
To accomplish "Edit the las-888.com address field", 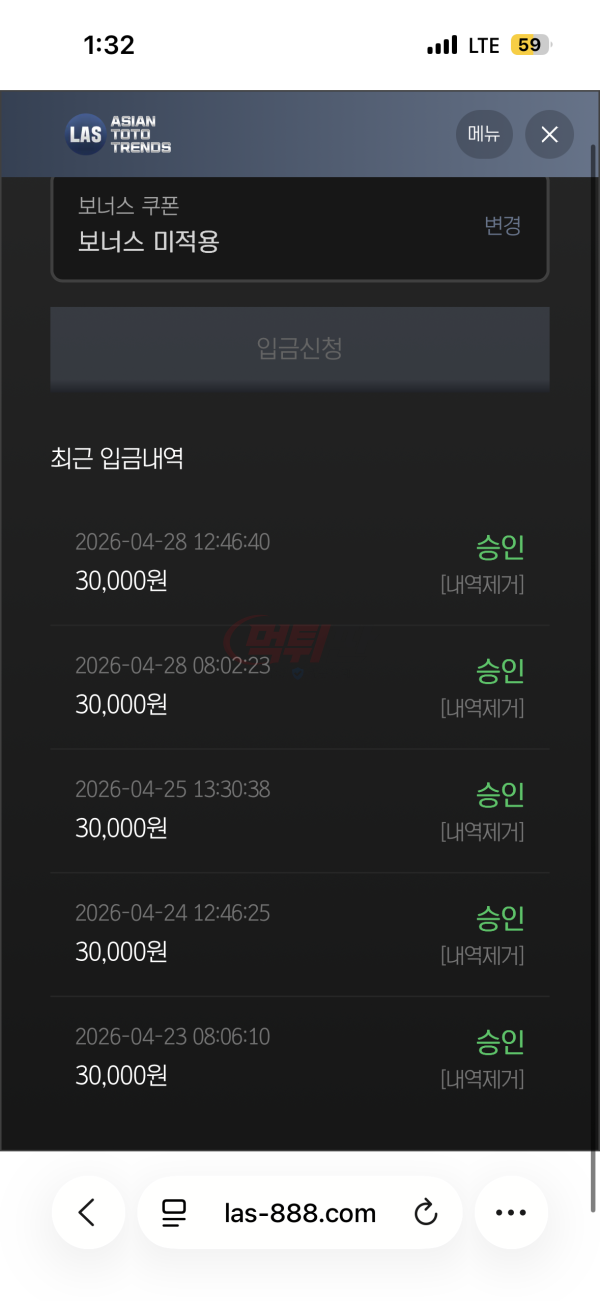I will point(300,1214).
